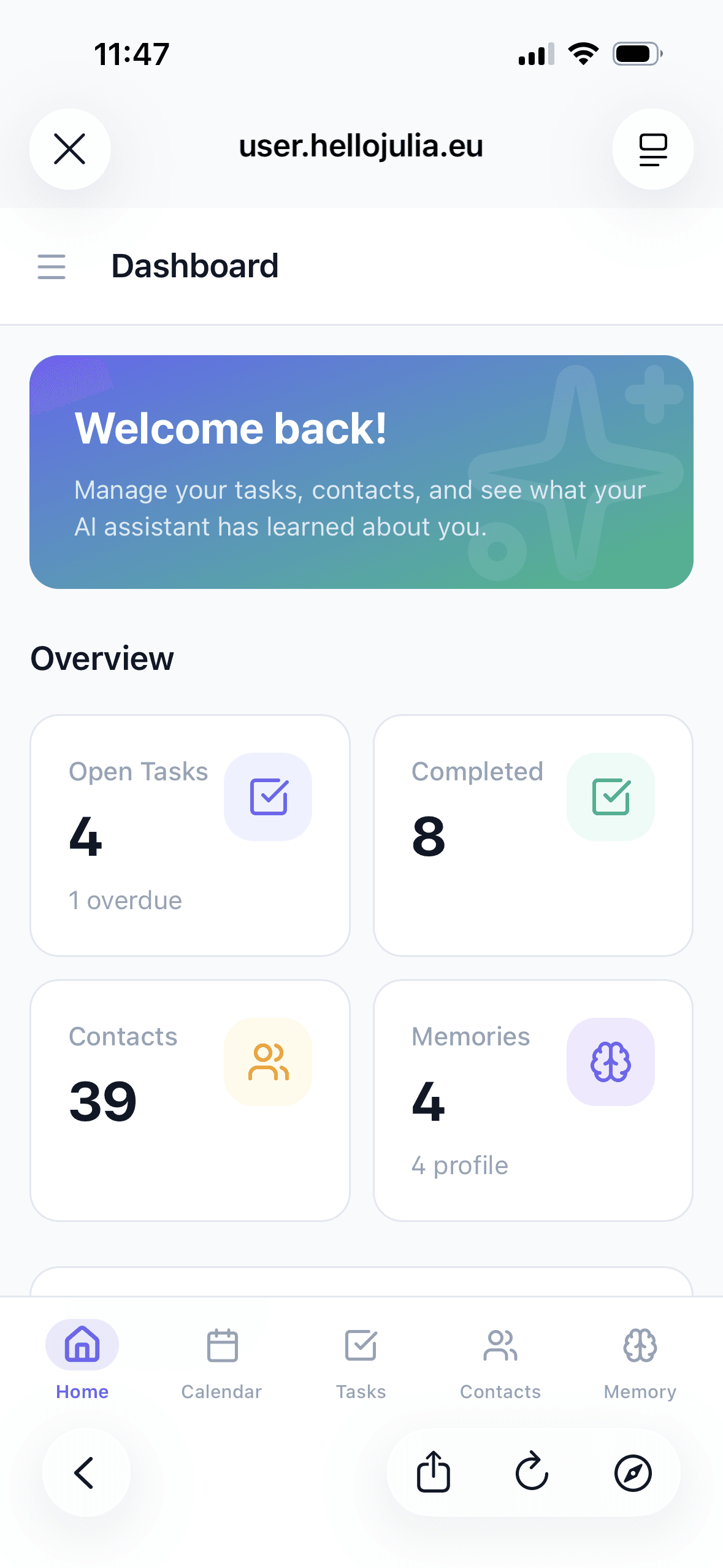Open the Tasks section via its checkmark icon
723x1568 pixels.
click(x=361, y=1347)
